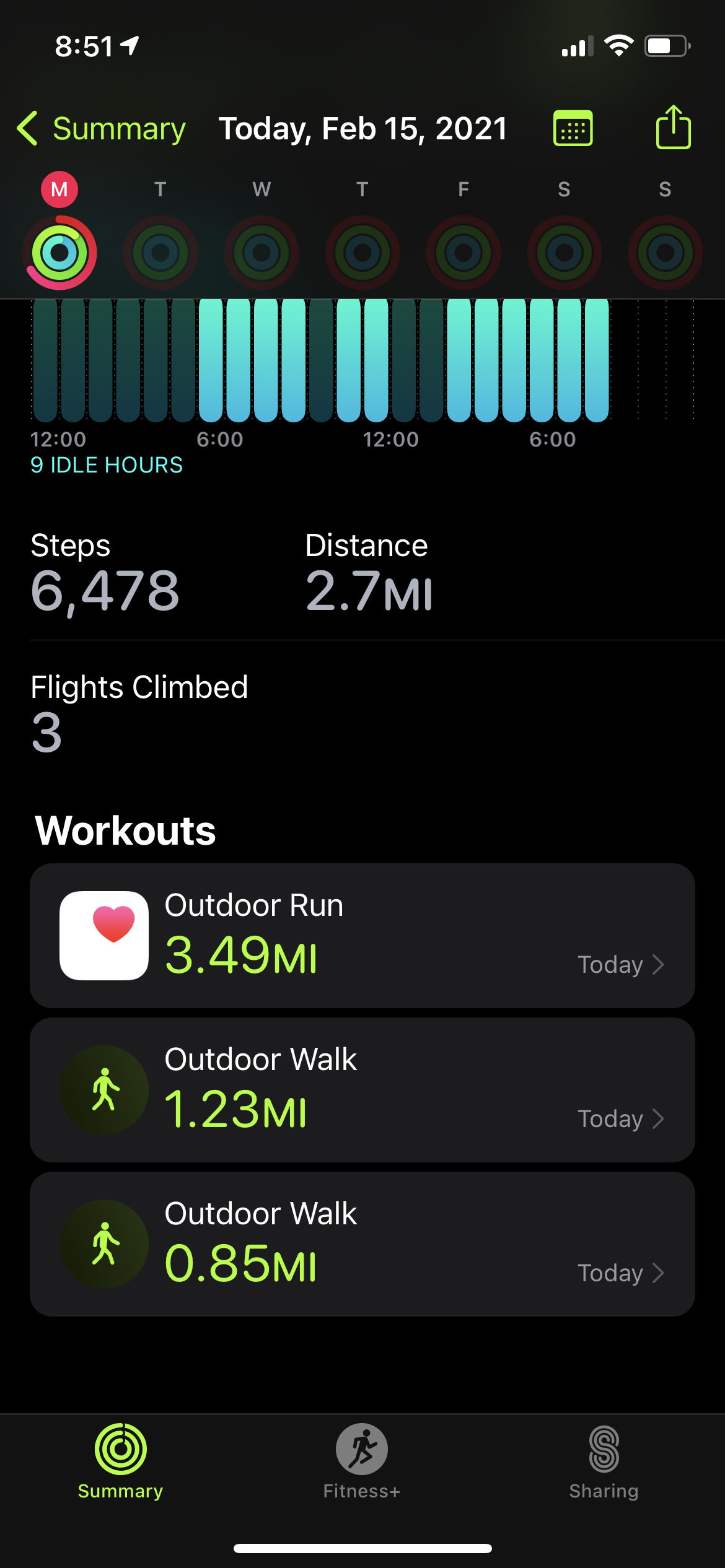Go back to Summary
The height and width of the screenshot is (1568, 725).
point(101,129)
